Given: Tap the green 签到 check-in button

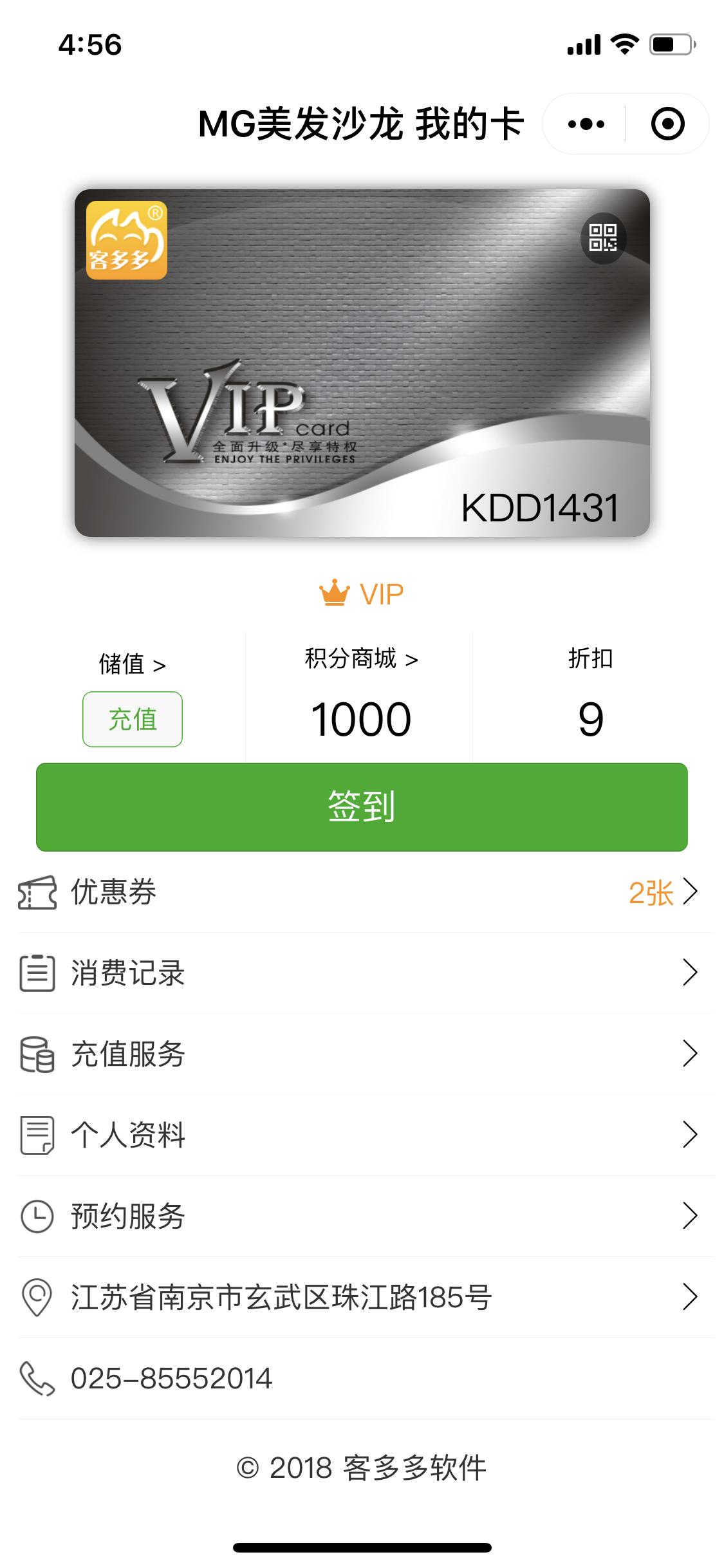Looking at the screenshot, I should [362, 807].
